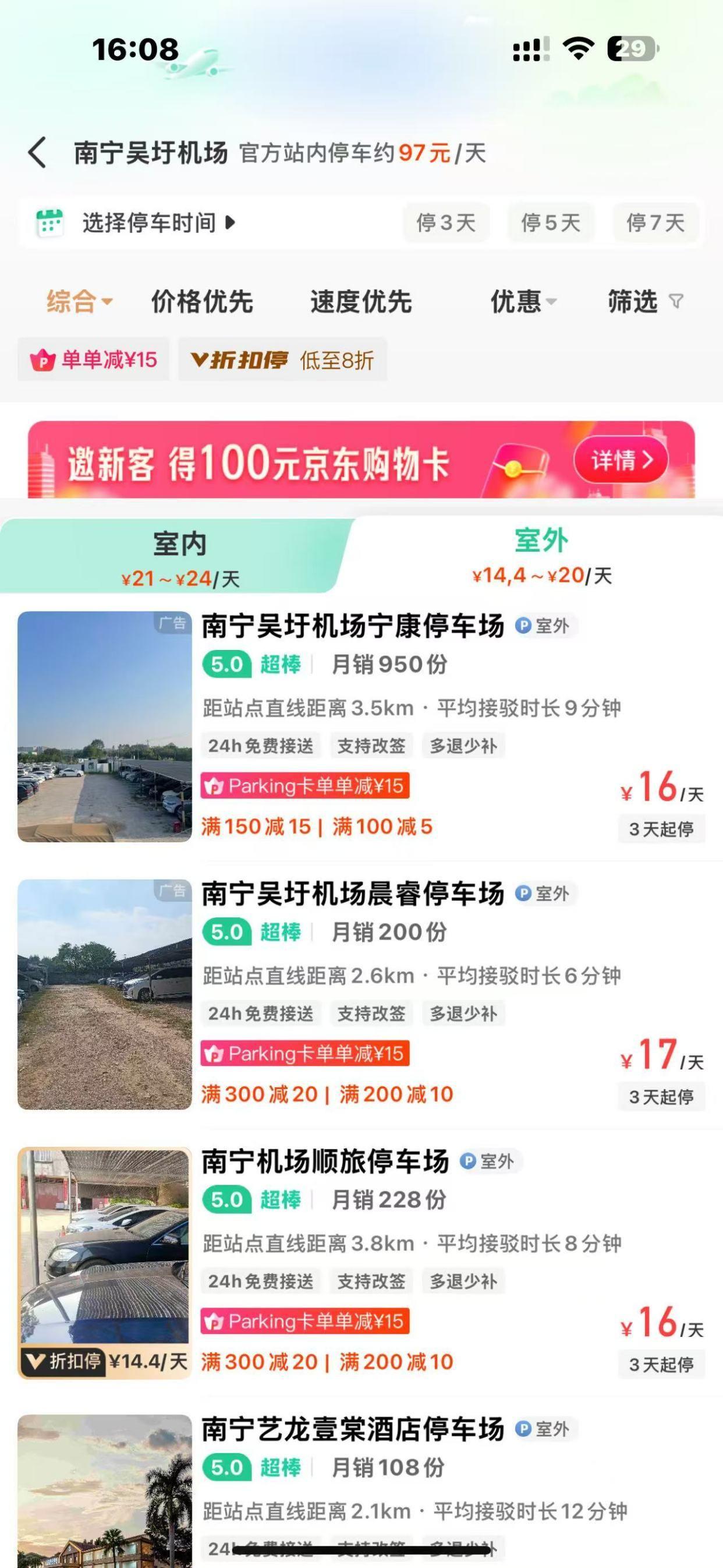Open 南宁艺龙壹棠酒店停车场 listing
This screenshot has height=1568, width=723.
(353, 1429)
